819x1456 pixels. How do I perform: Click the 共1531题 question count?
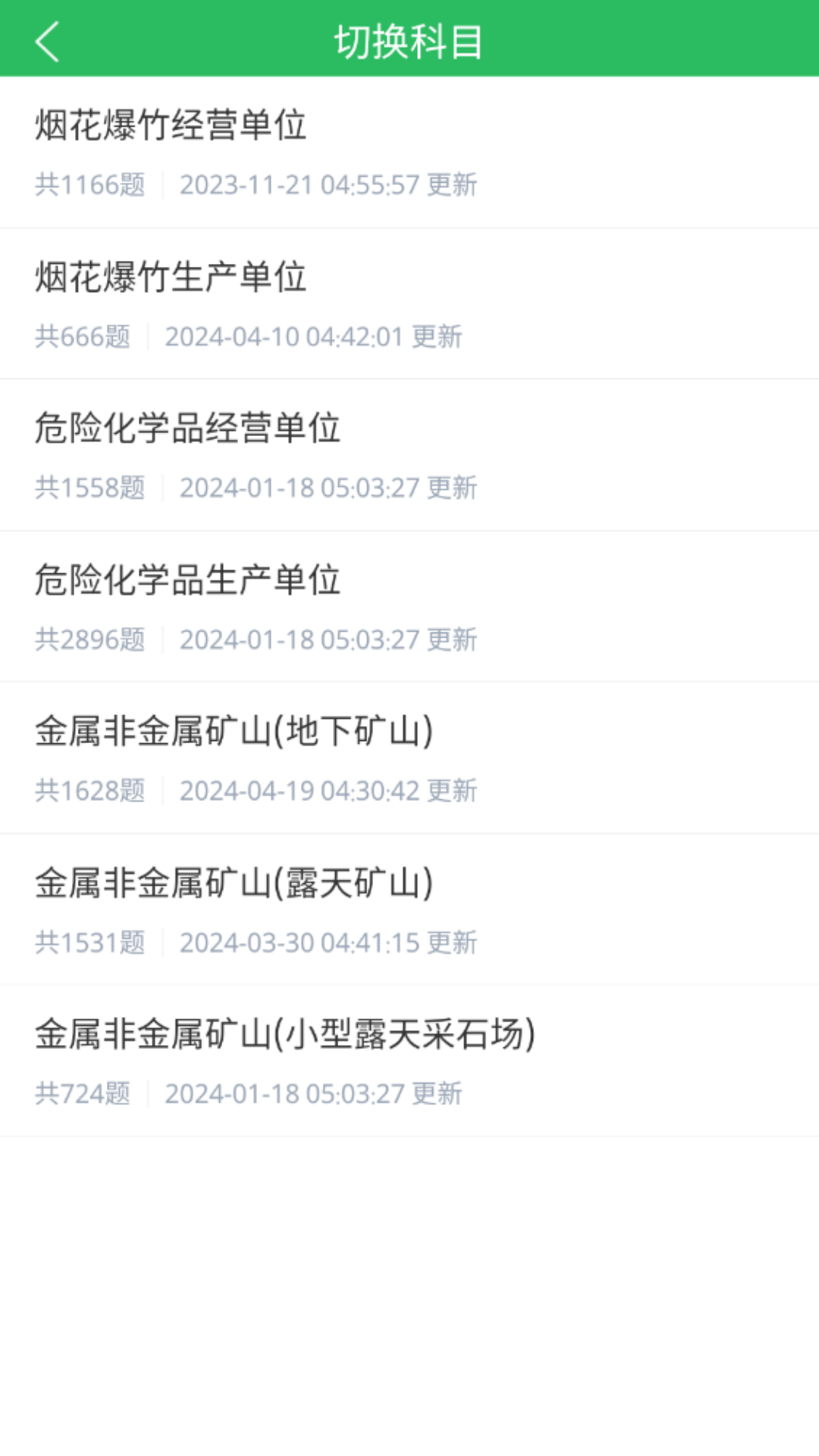click(91, 943)
